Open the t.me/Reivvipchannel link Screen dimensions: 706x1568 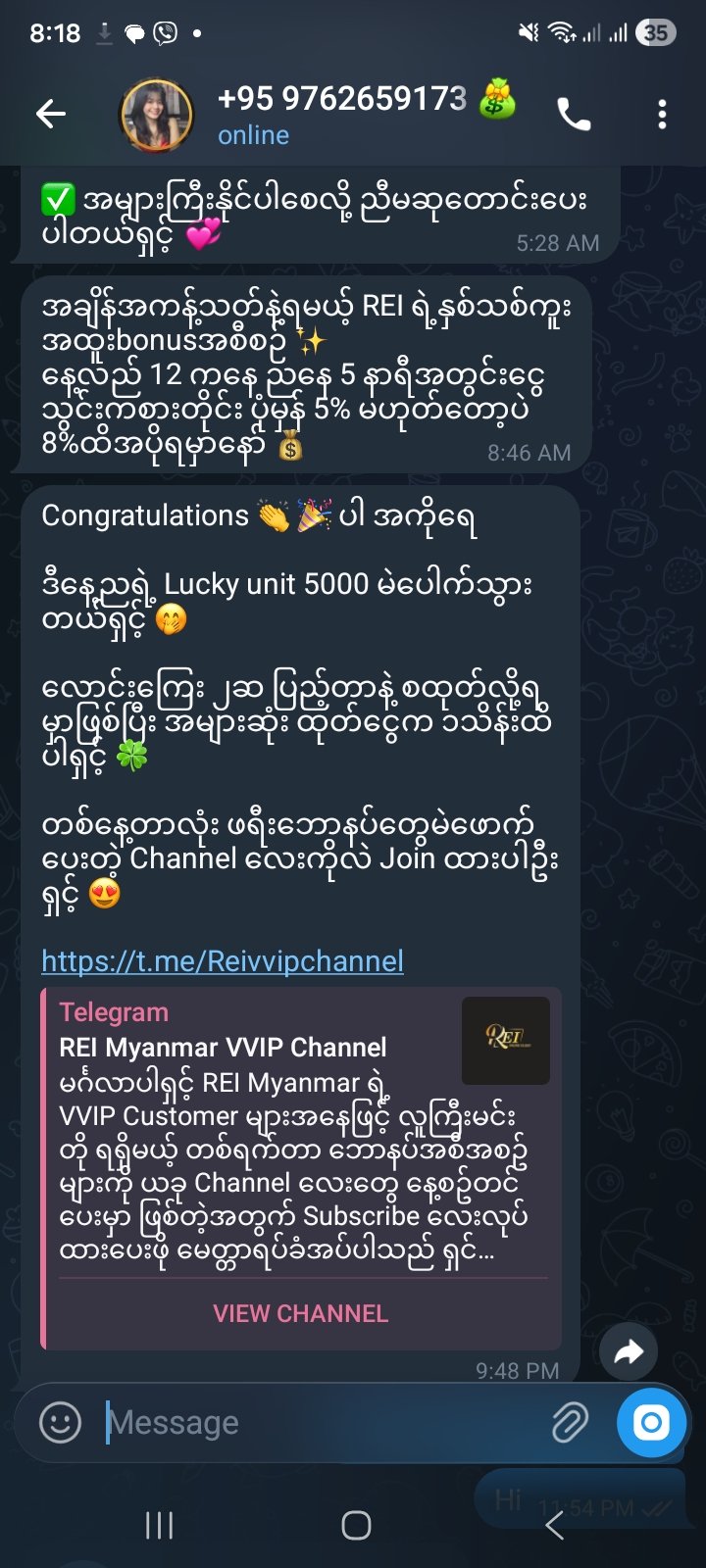coord(223,961)
